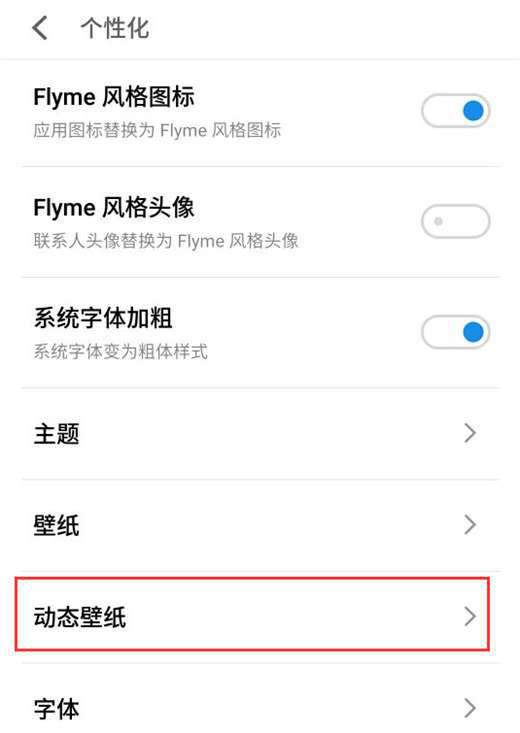Image resolution: width=520 pixels, height=733 pixels.
Task: Enable Flyme 风格头像 switch
Action: coord(455,221)
